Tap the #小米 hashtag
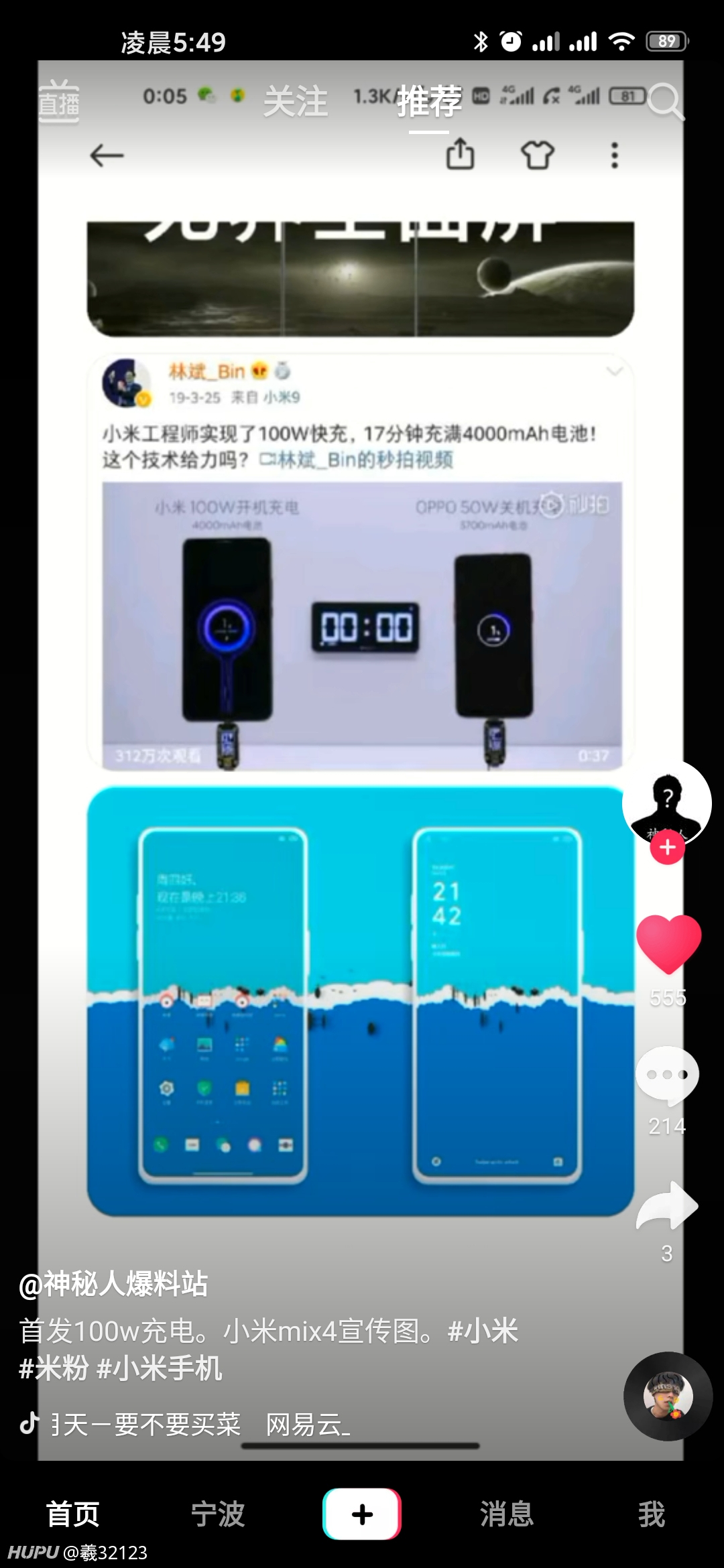The height and width of the screenshot is (1568, 724). pos(483,1330)
